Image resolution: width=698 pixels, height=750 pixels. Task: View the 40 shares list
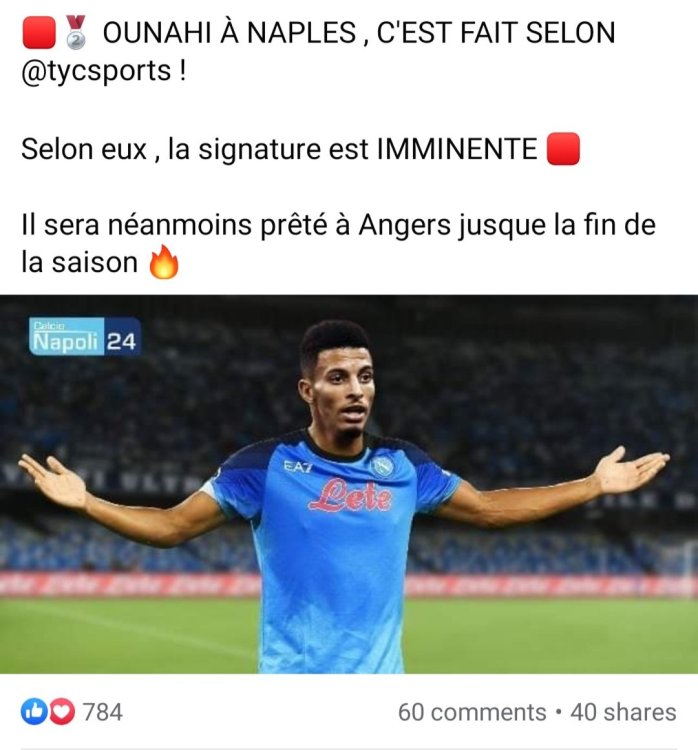(x=622, y=712)
